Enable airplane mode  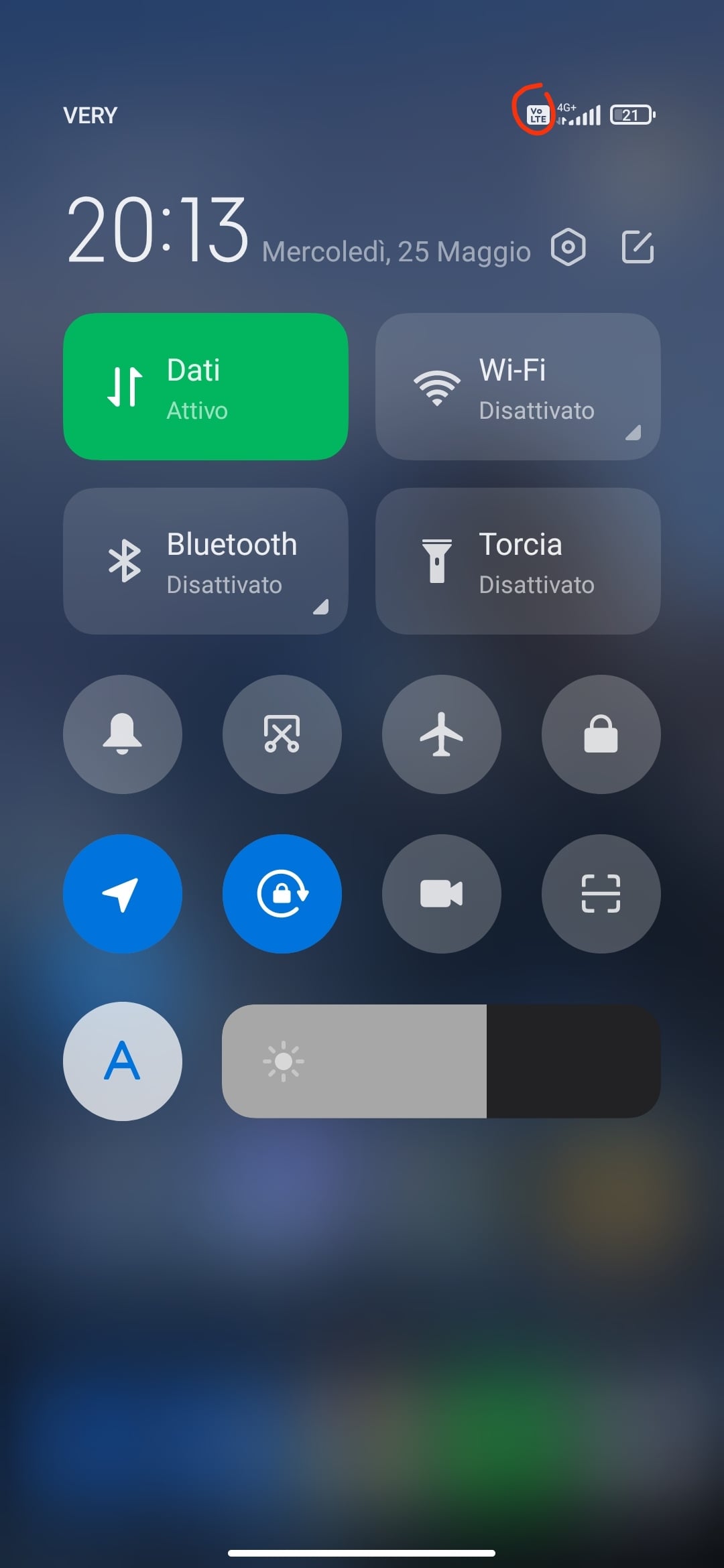(x=442, y=734)
